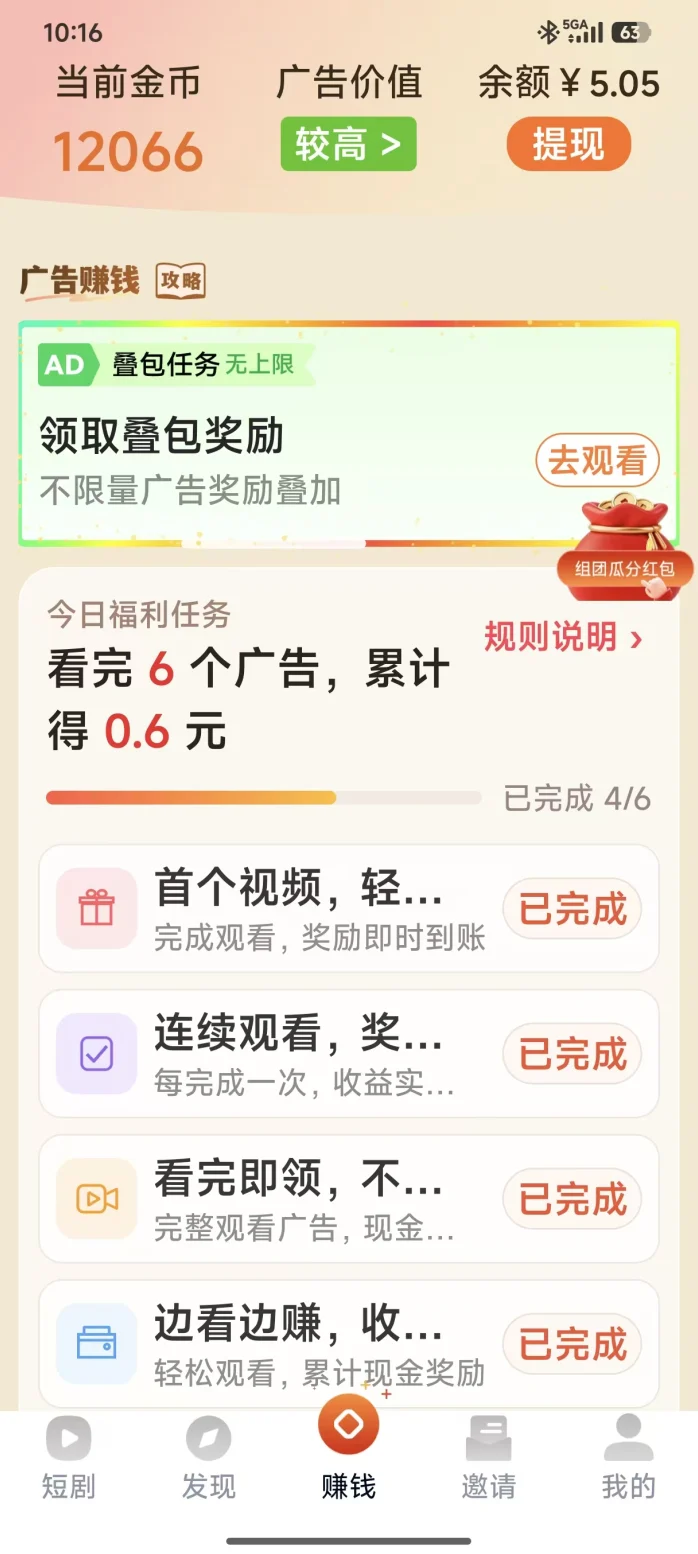Tap 已完成 for the 看完即领 task

tap(572, 1199)
